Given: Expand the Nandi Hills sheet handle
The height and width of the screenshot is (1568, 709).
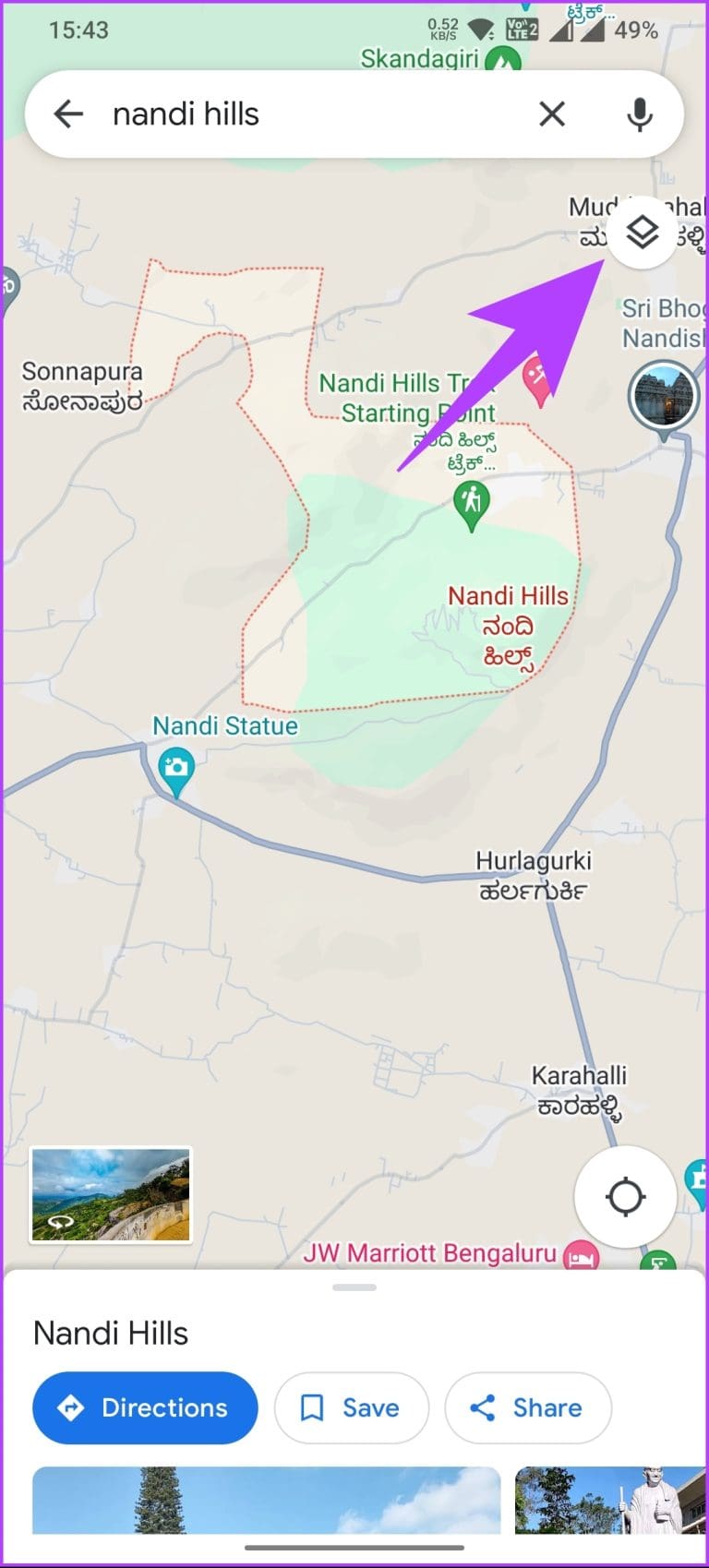Looking at the screenshot, I should pyautogui.click(x=354, y=1287).
